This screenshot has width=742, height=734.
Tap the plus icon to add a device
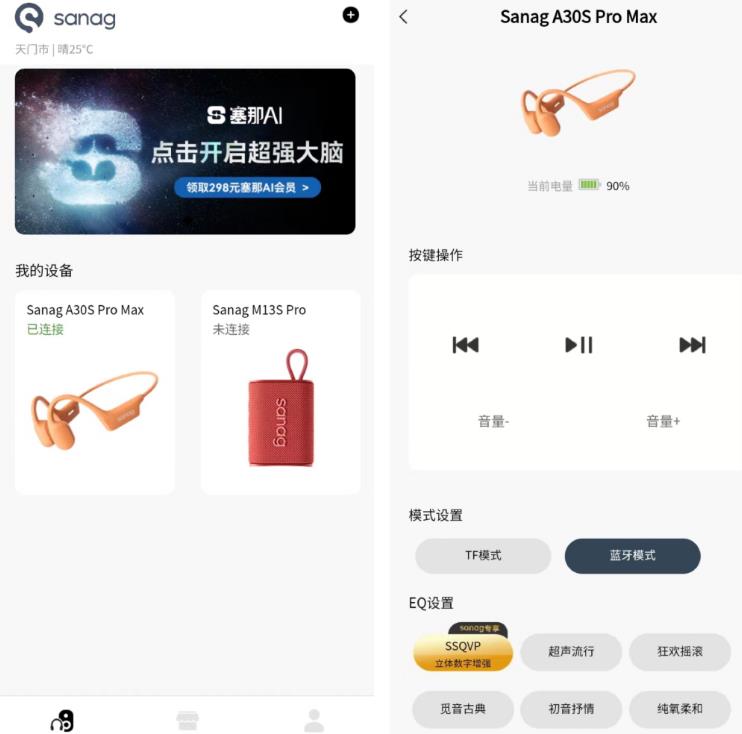tap(350, 15)
